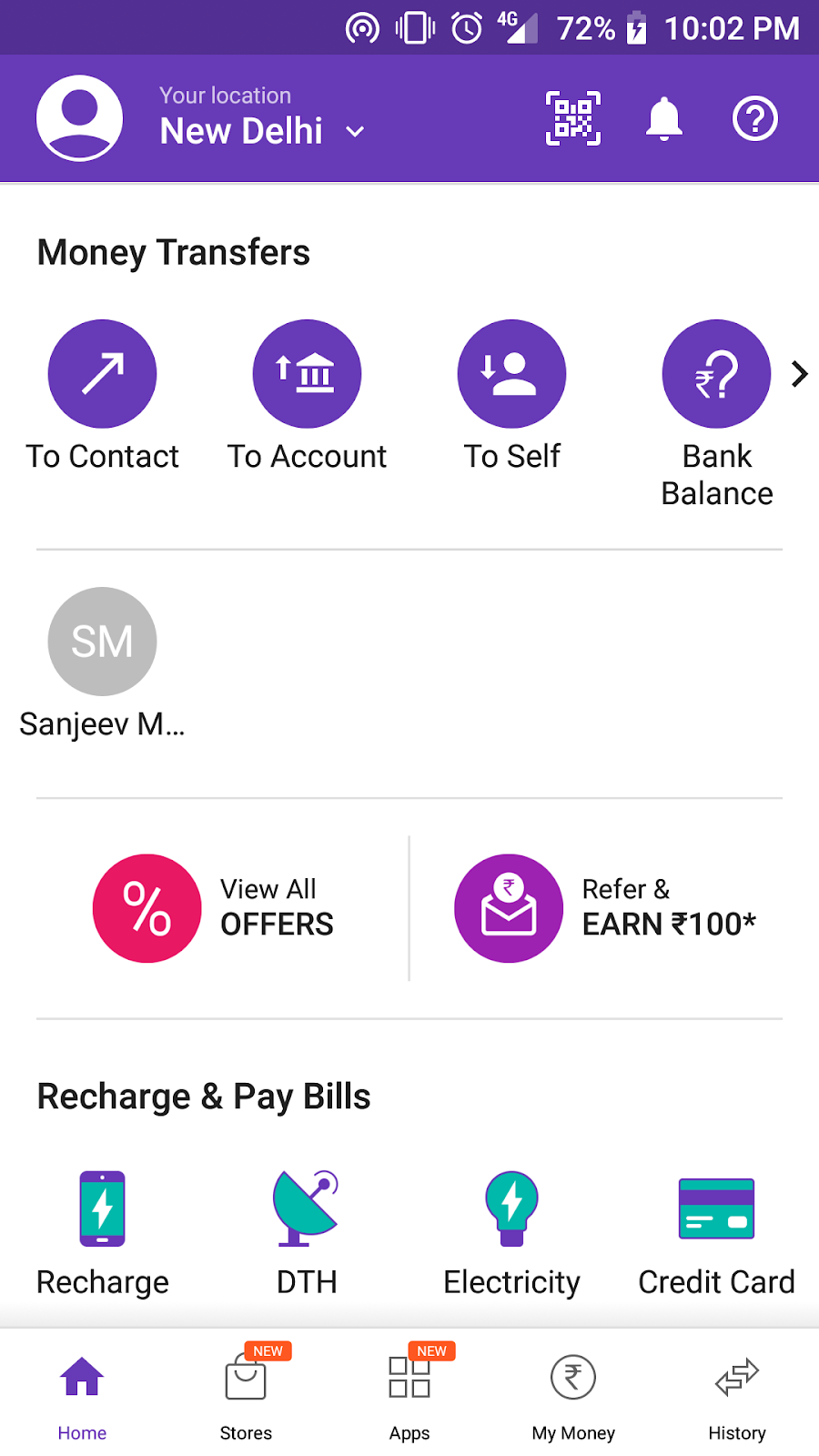Open the QR code scanner
Viewport: 819px width, 1456px height.
572,118
